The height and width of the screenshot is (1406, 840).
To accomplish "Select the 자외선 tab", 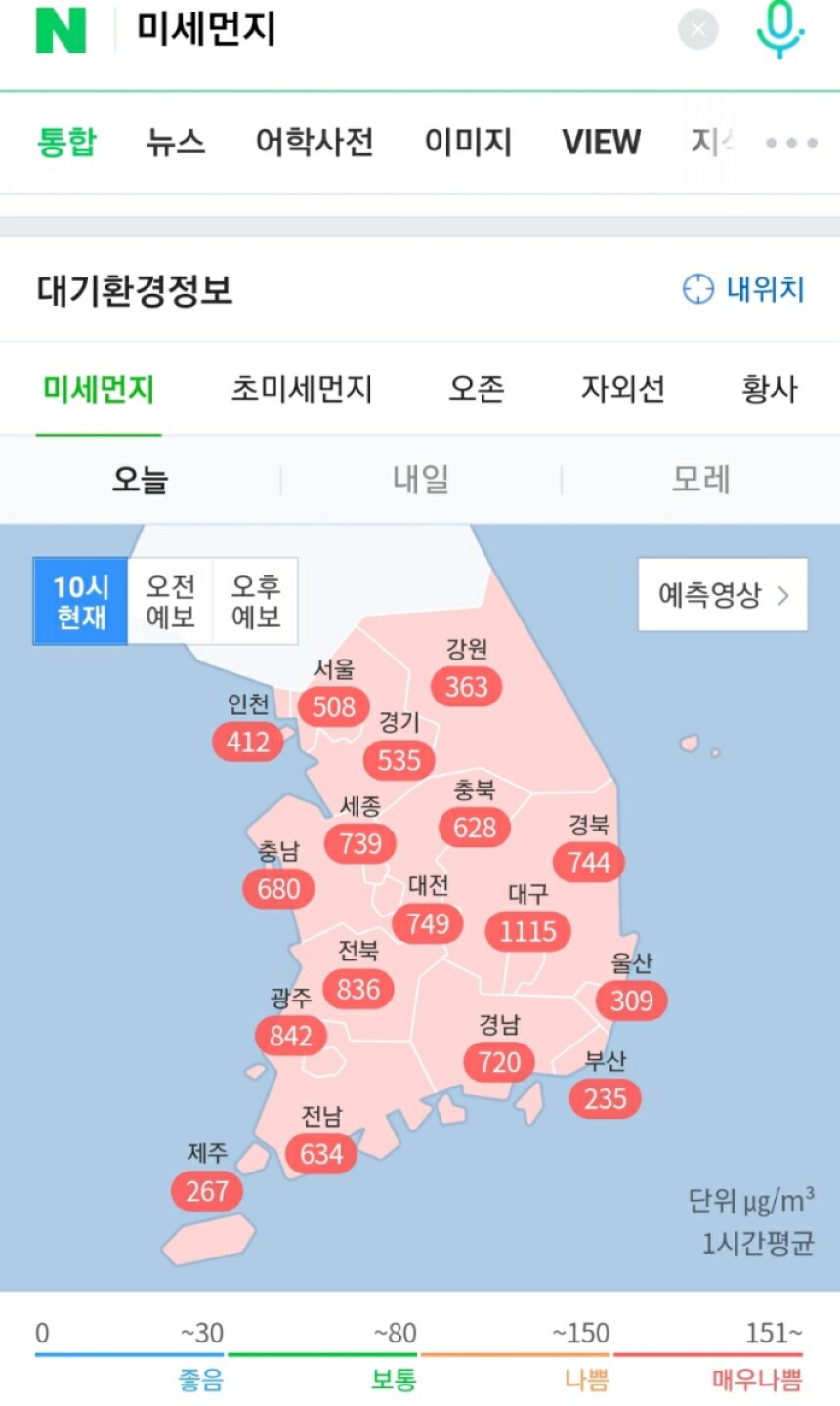I will (x=622, y=389).
